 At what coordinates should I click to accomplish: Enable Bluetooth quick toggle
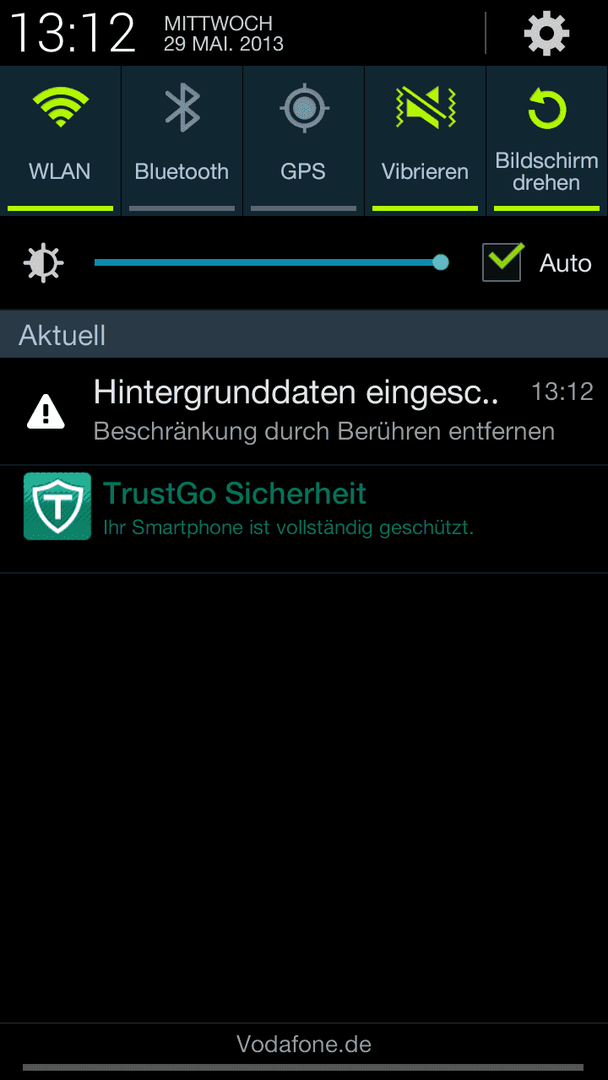coord(182,138)
